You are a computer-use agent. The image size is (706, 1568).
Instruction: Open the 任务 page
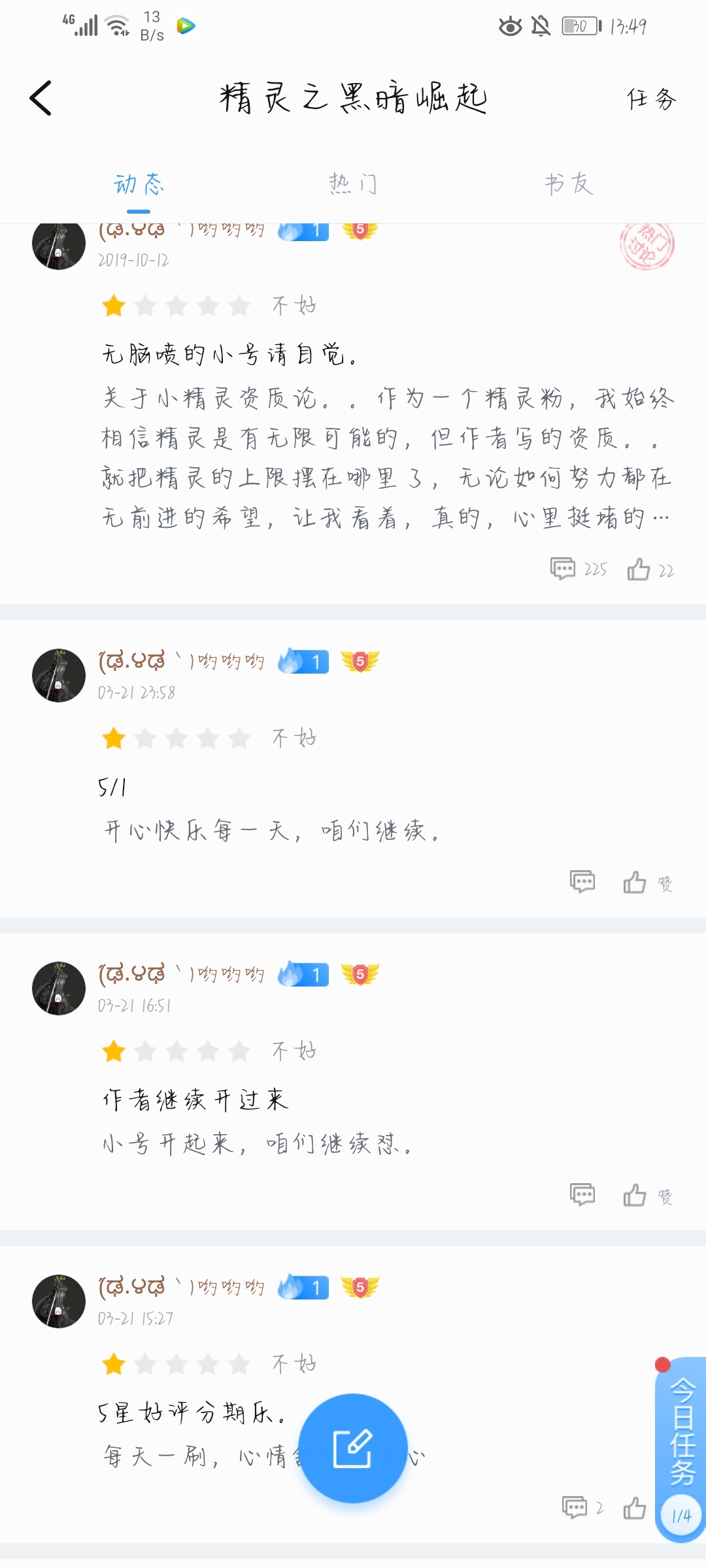click(651, 99)
